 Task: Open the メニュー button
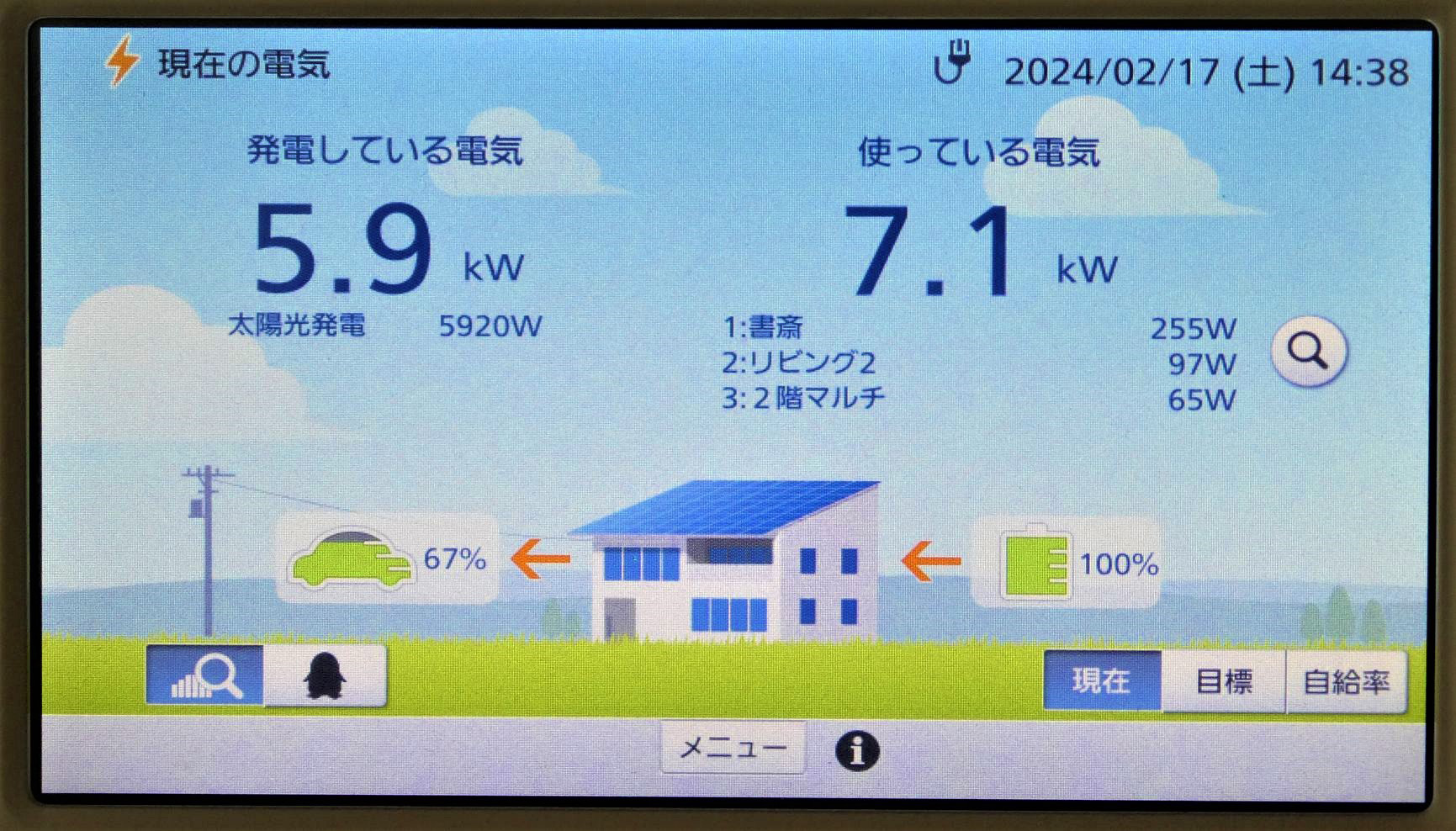click(733, 747)
